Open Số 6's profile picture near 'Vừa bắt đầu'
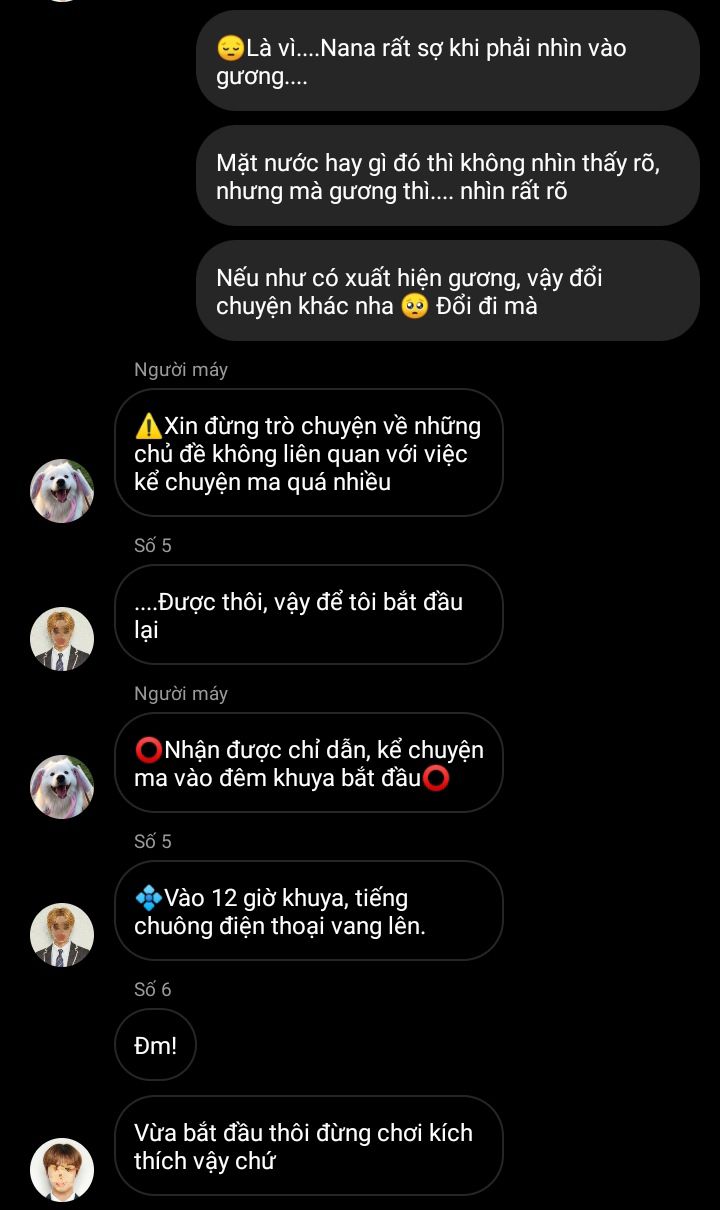 pyautogui.click(x=62, y=1169)
